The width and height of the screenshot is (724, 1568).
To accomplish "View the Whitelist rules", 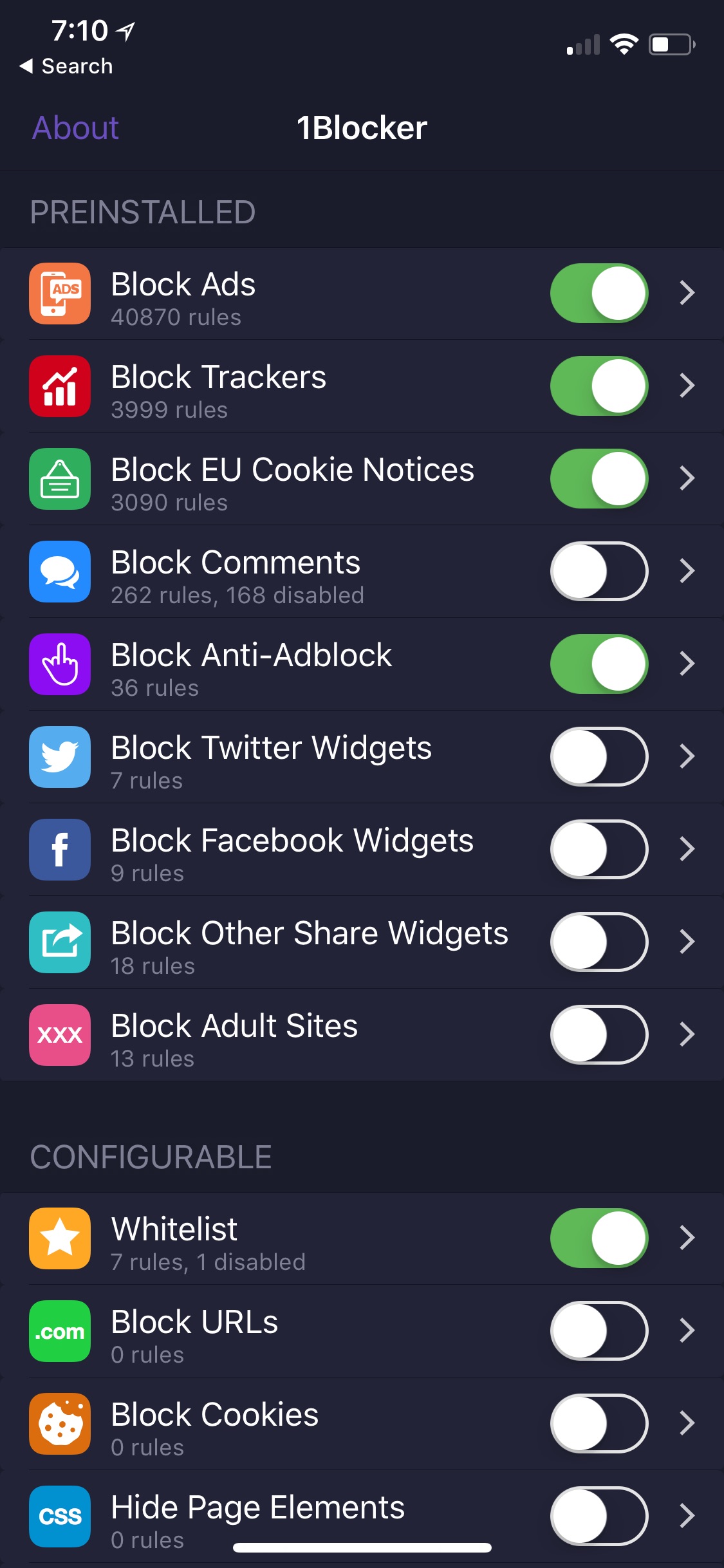I will pyautogui.click(x=362, y=1238).
